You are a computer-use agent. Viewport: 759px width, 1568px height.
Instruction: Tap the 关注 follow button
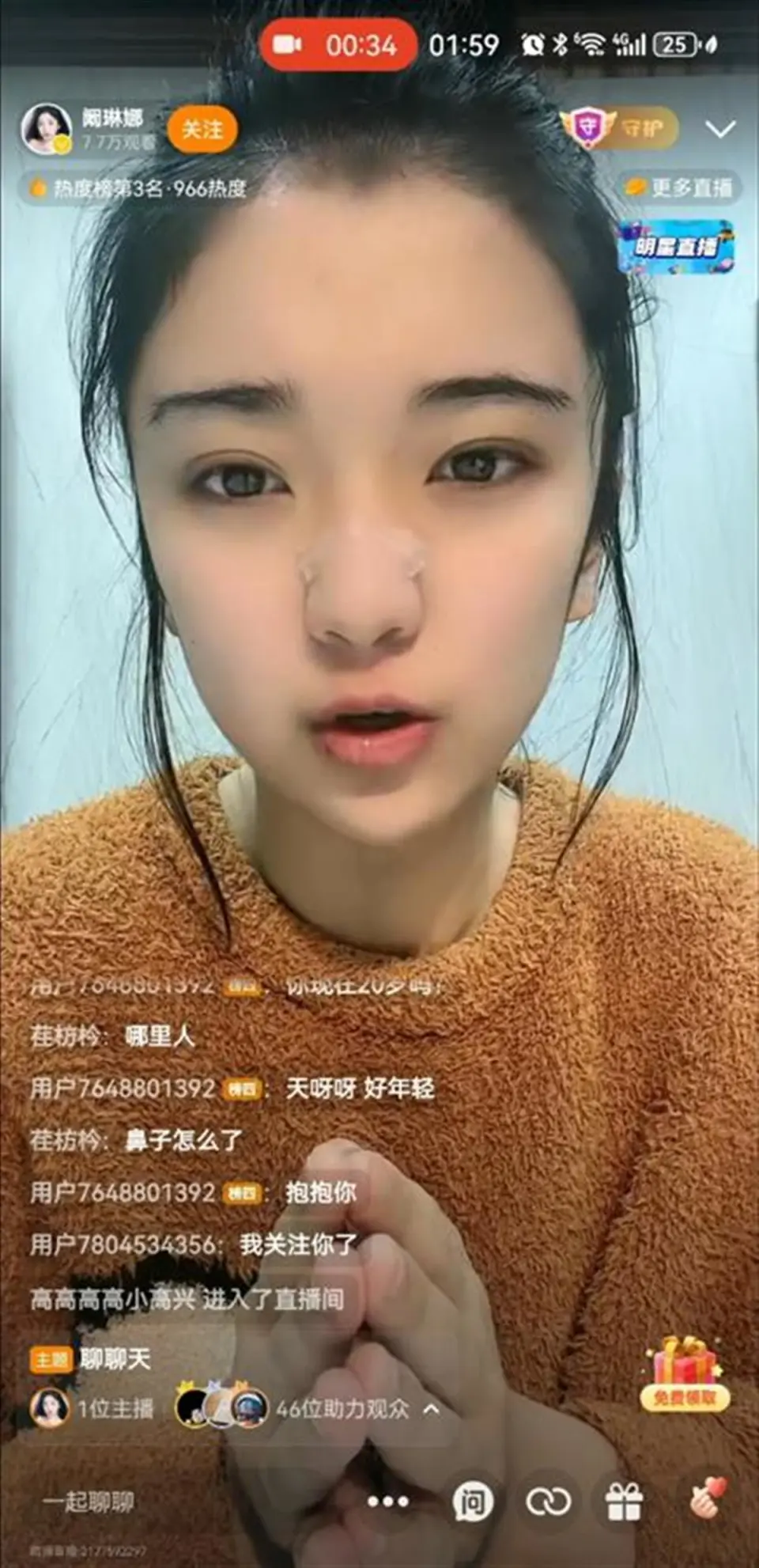(x=202, y=129)
